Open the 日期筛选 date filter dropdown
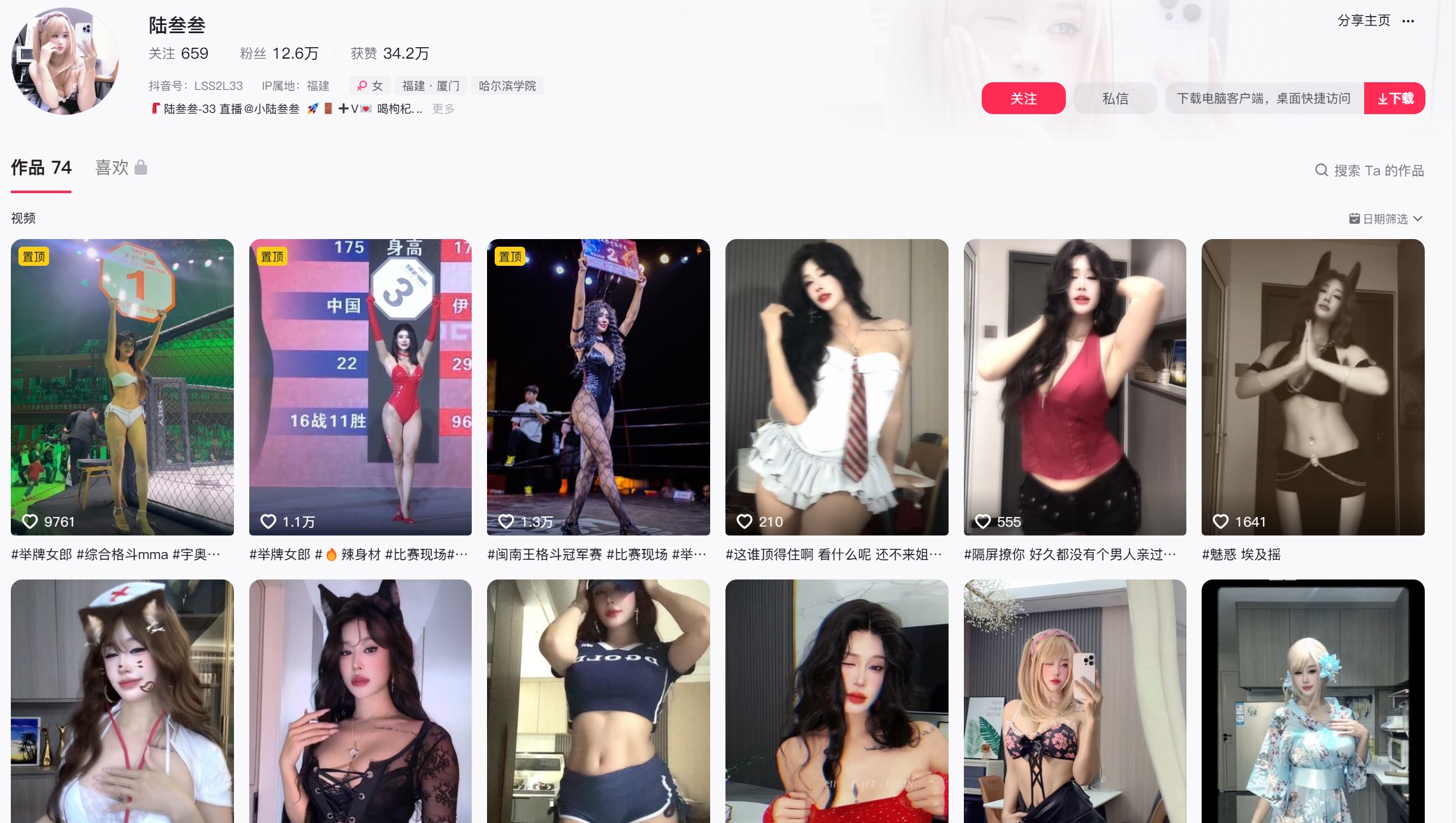 point(1386,219)
